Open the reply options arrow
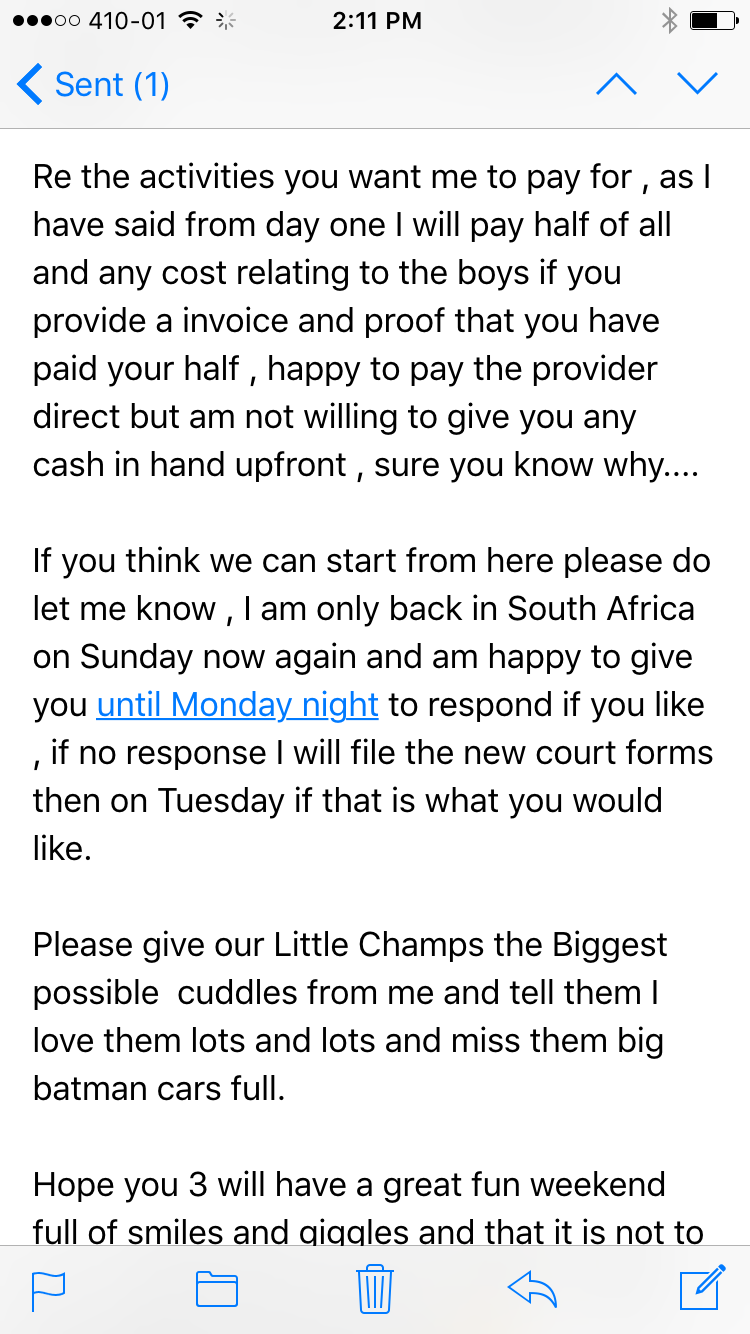Screen dimensions: 750x1334 [532, 1289]
